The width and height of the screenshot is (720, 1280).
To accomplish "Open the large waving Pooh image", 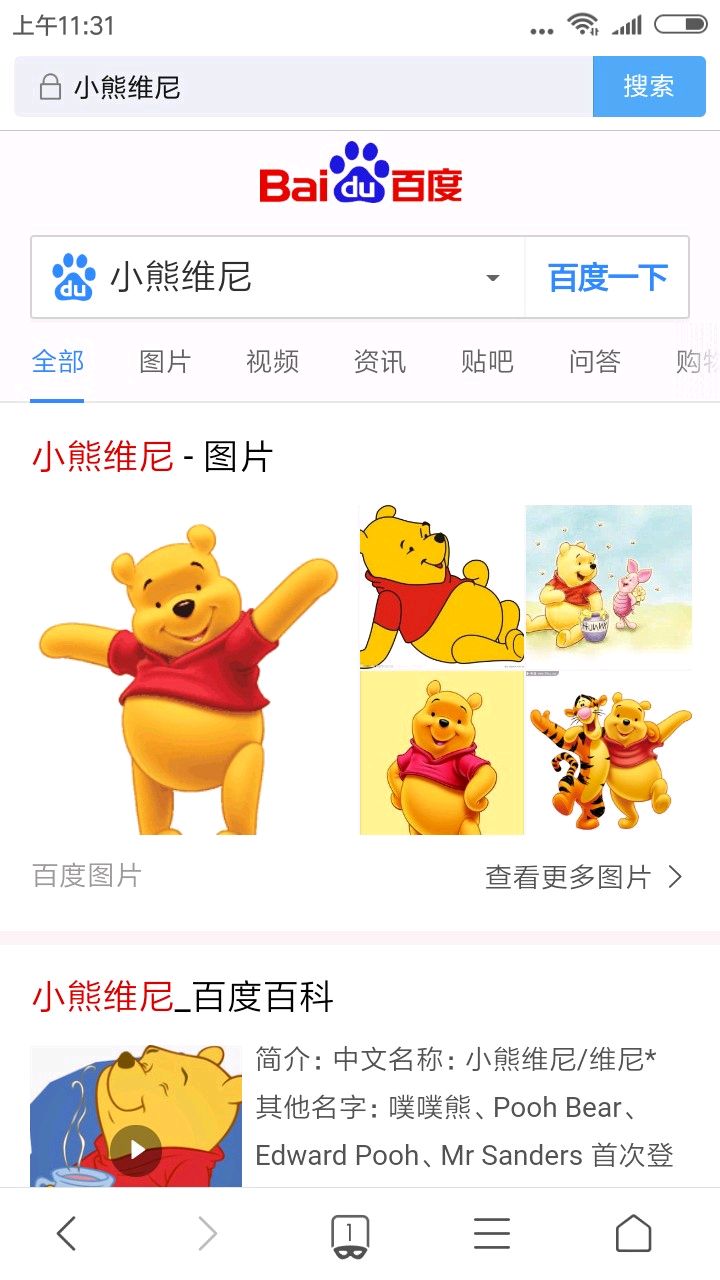I will 190,670.
